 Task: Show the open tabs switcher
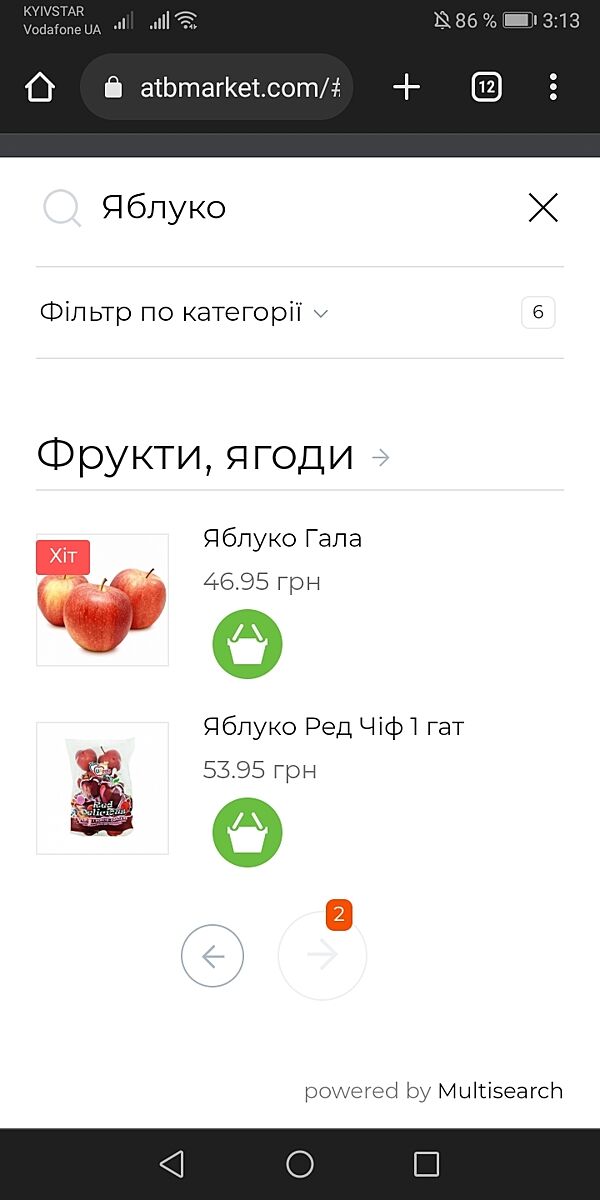tap(486, 88)
